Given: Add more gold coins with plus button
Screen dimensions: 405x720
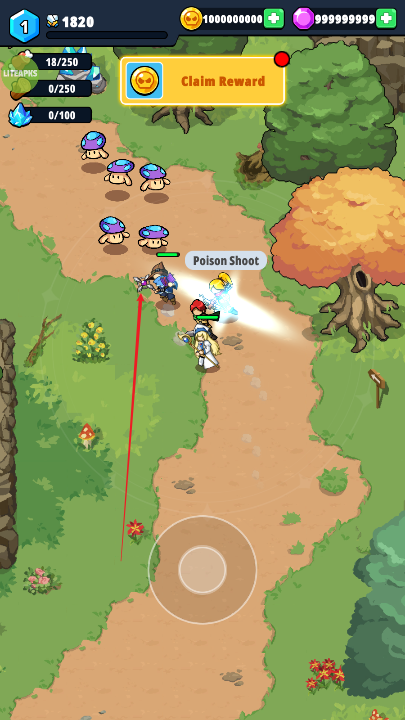Looking at the screenshot, I should point(274,19).
